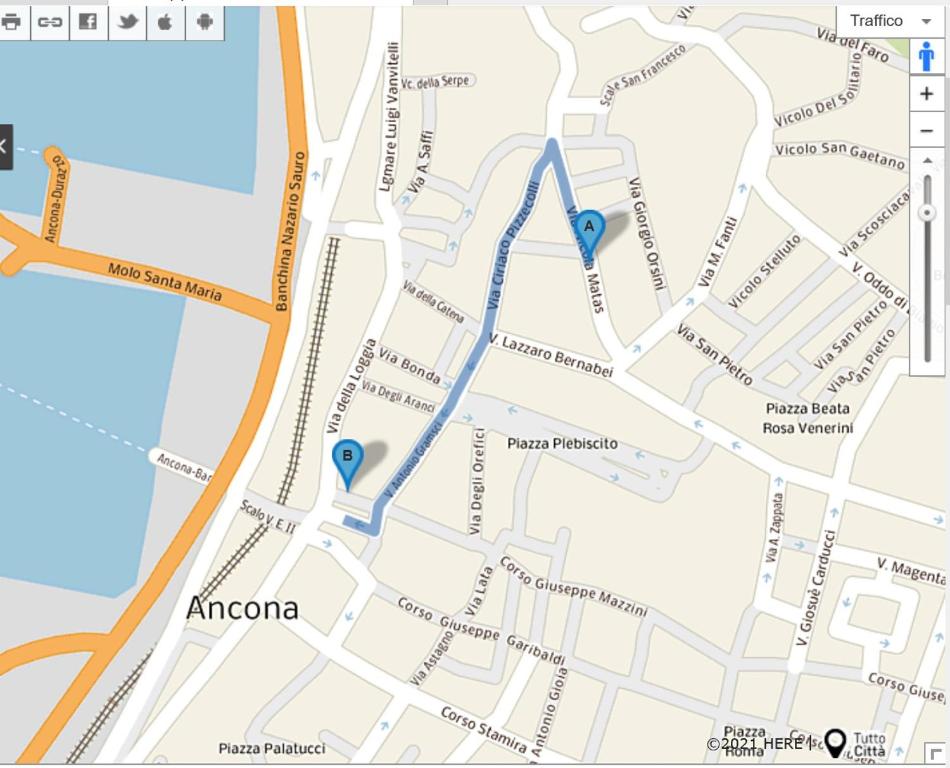Viewport: 950px width, 768px height.
Task: Get the map's shareable link
Action: [50, 22]
